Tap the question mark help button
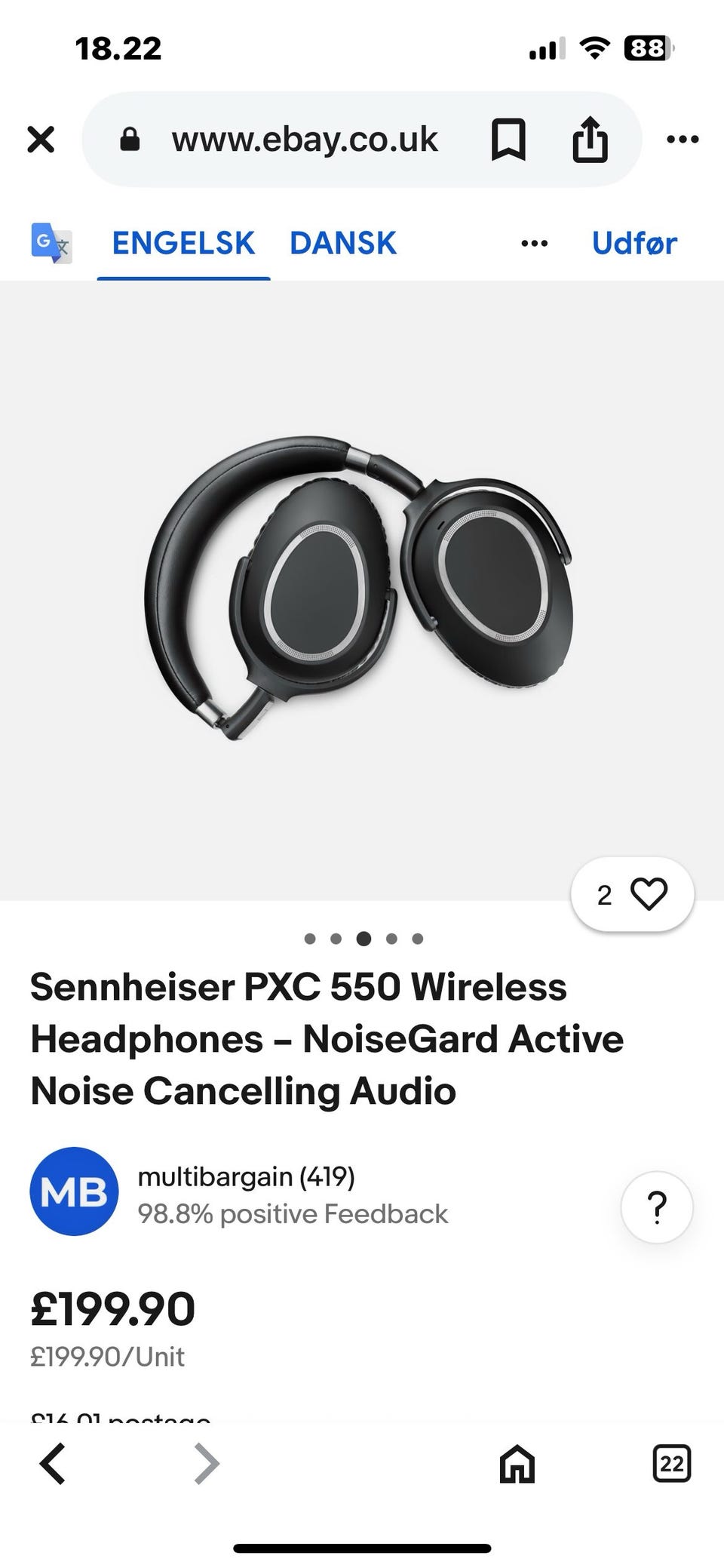This screenshot has height=1568, width=724. pos(657,1207)
